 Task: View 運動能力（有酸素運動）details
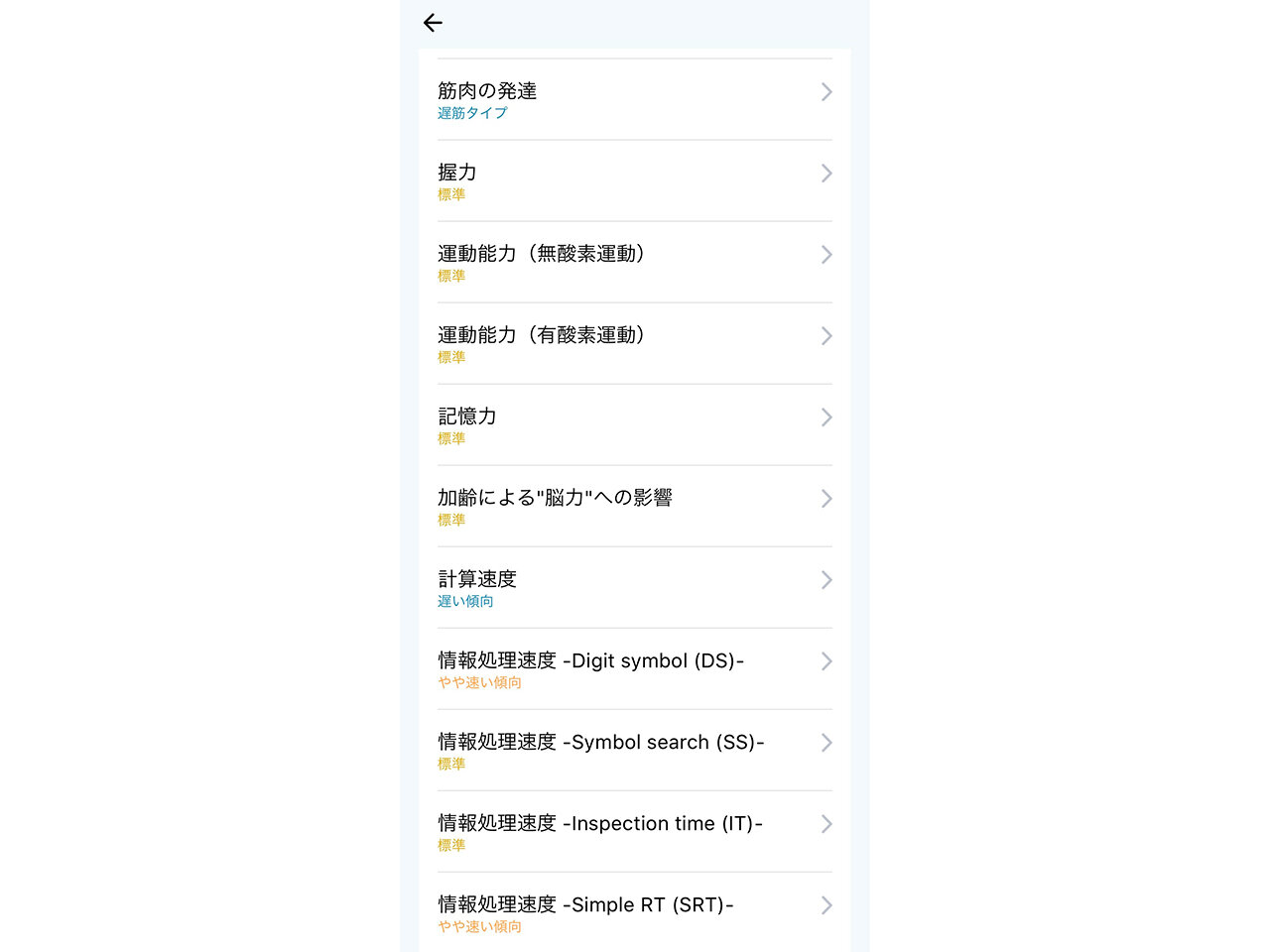634,343
